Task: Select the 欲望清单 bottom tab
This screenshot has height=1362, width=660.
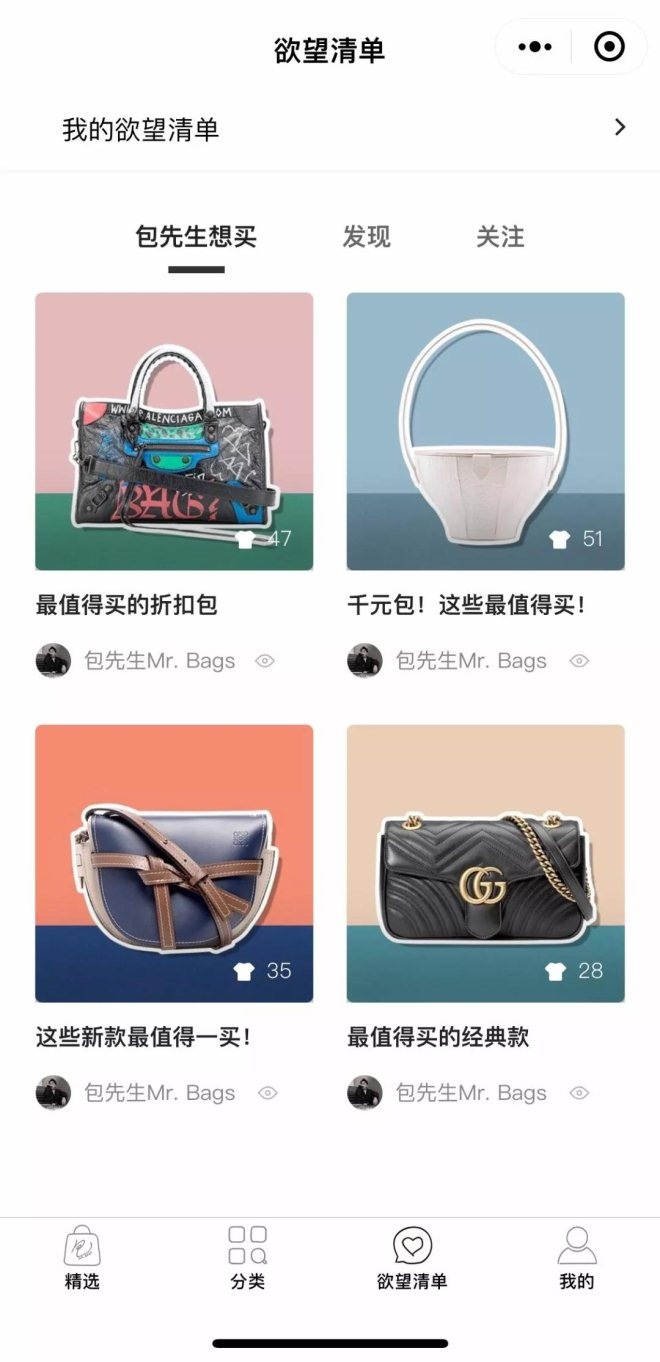Action: click(412, 1258)
